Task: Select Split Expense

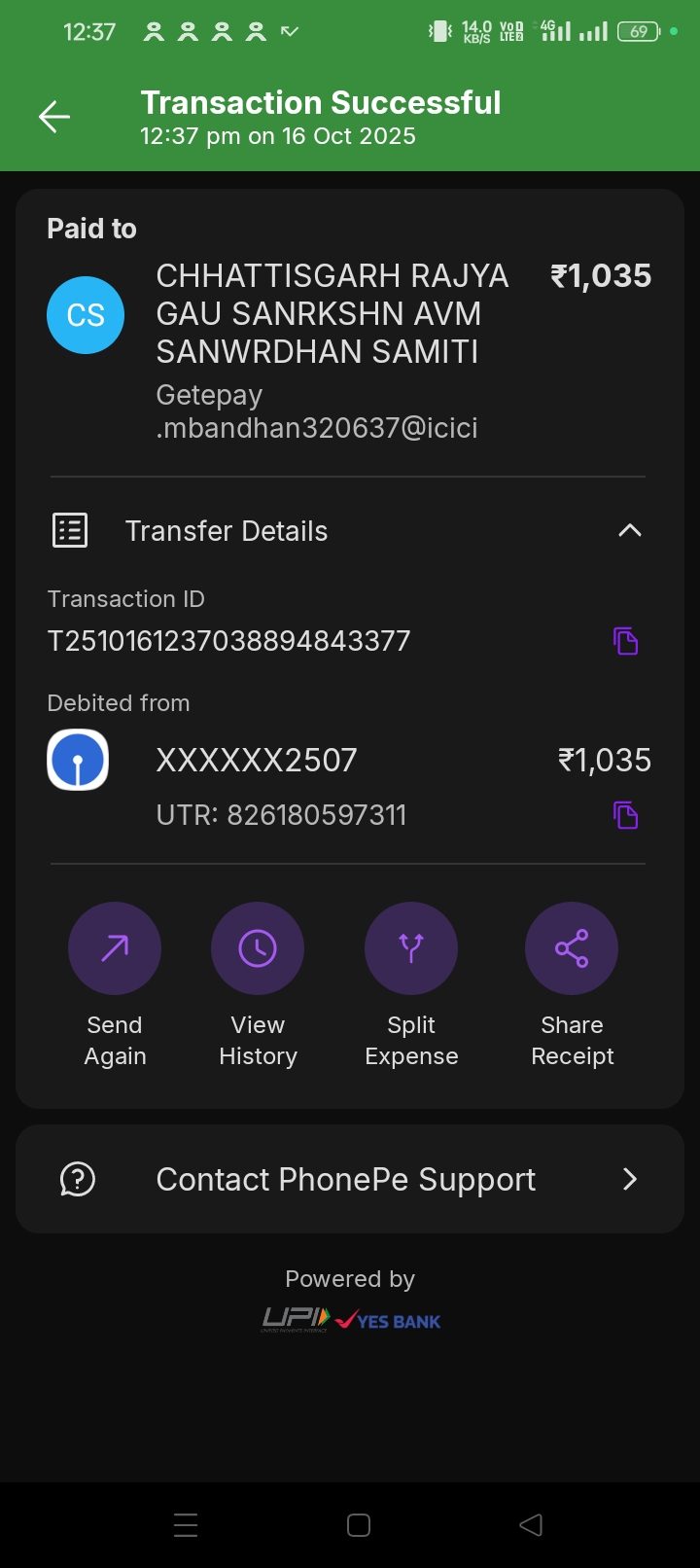Action: [x=411, y=948]
